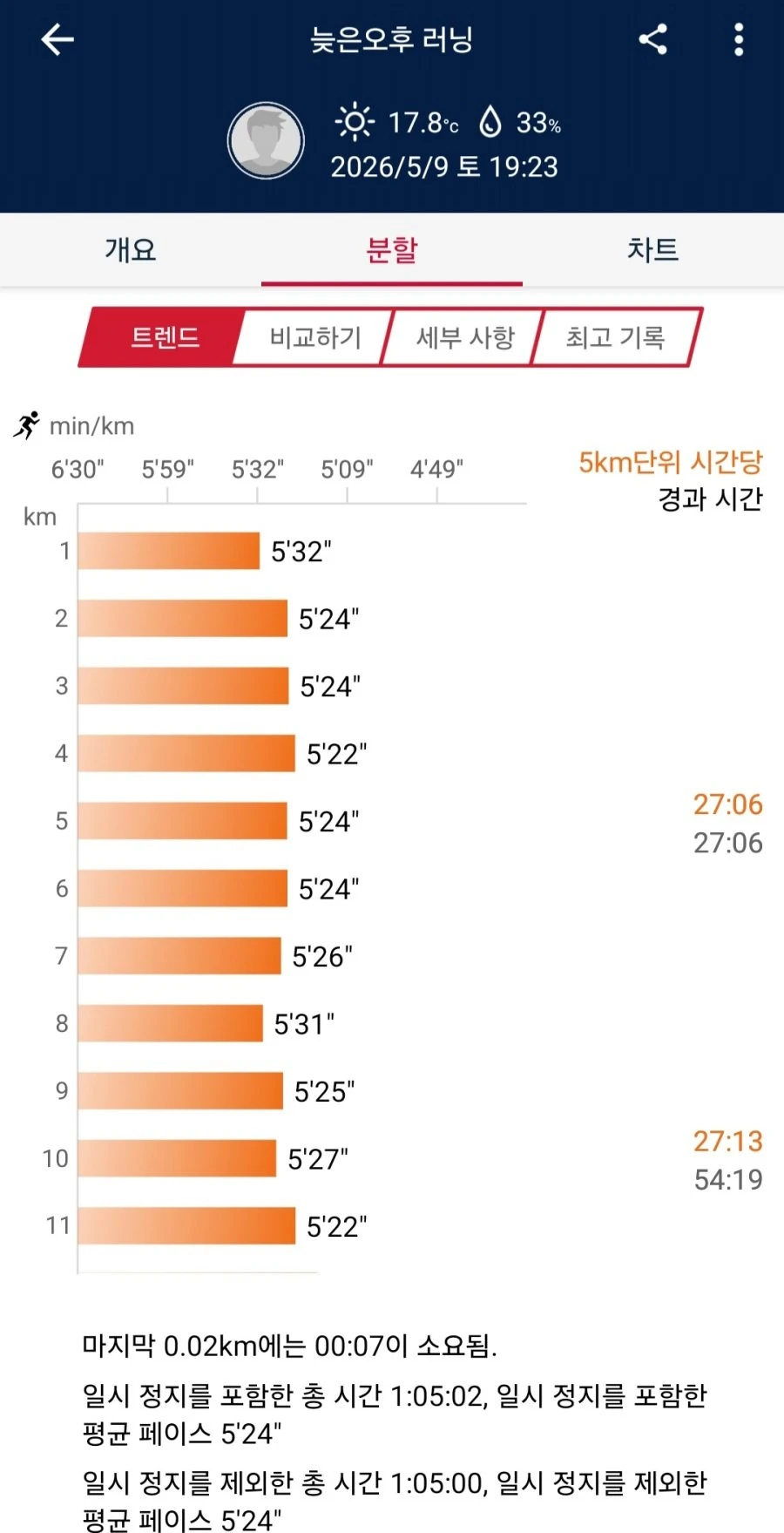Screen dimensions: 784x1533
Task: Open the 비교하기 segment
Action: coord(314,337)
